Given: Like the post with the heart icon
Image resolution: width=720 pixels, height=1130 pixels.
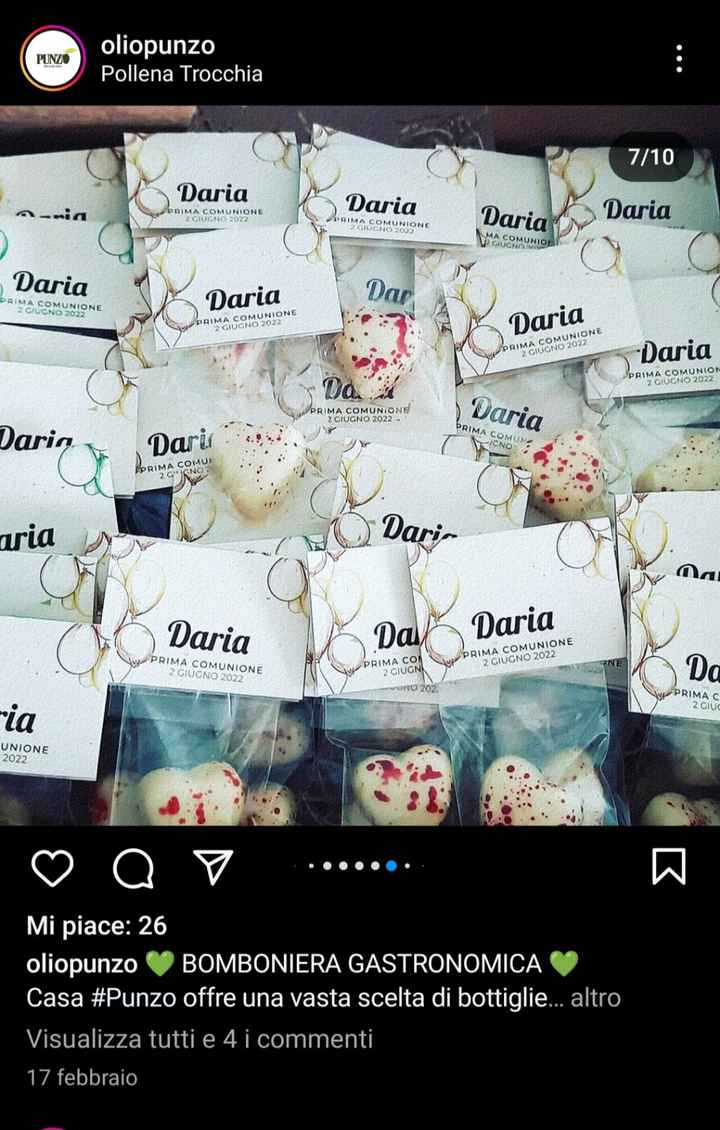Looking at the screenshot, I should [51, 867].
